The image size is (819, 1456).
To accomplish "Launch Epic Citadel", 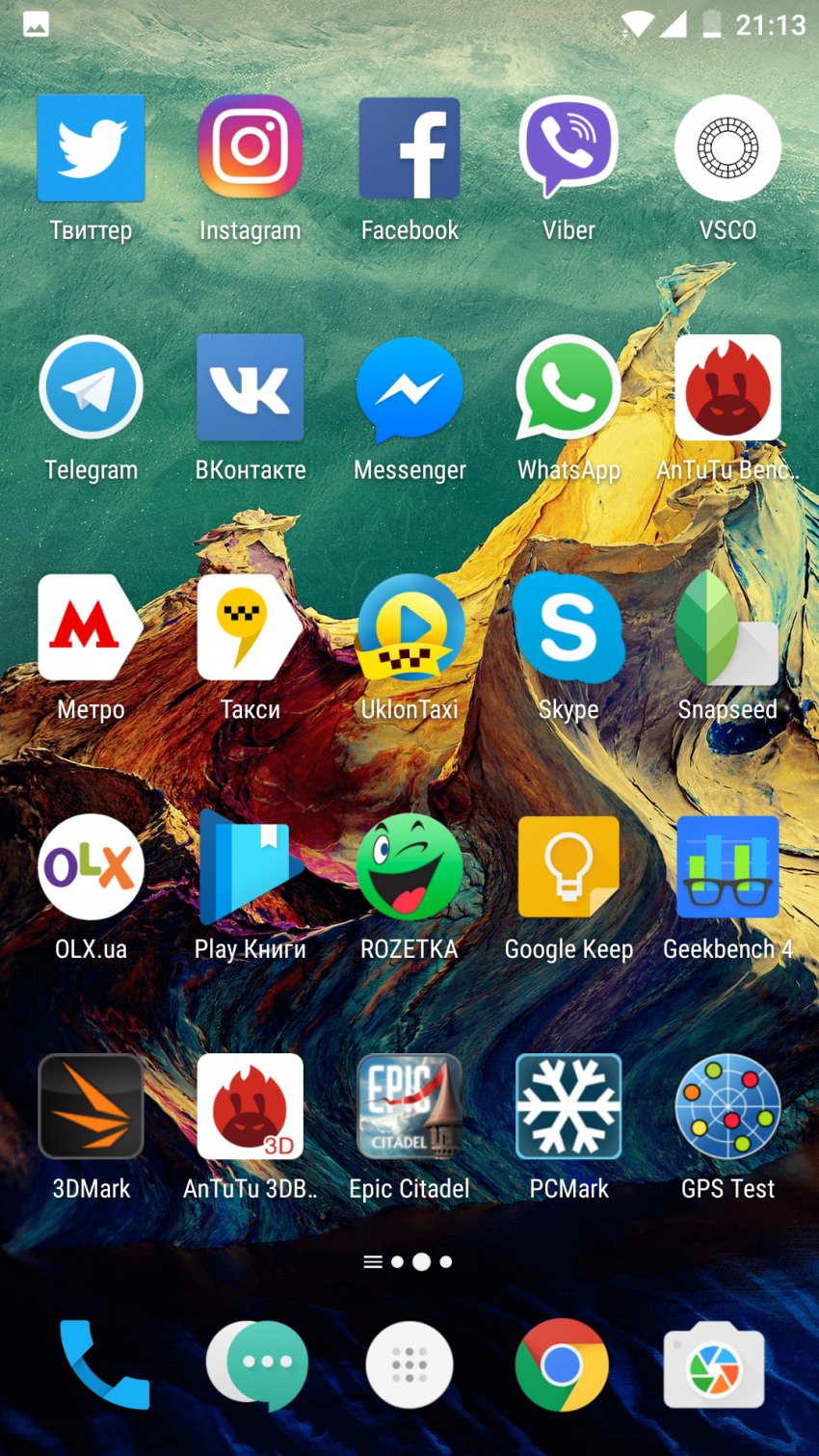I will point(409,1106).
